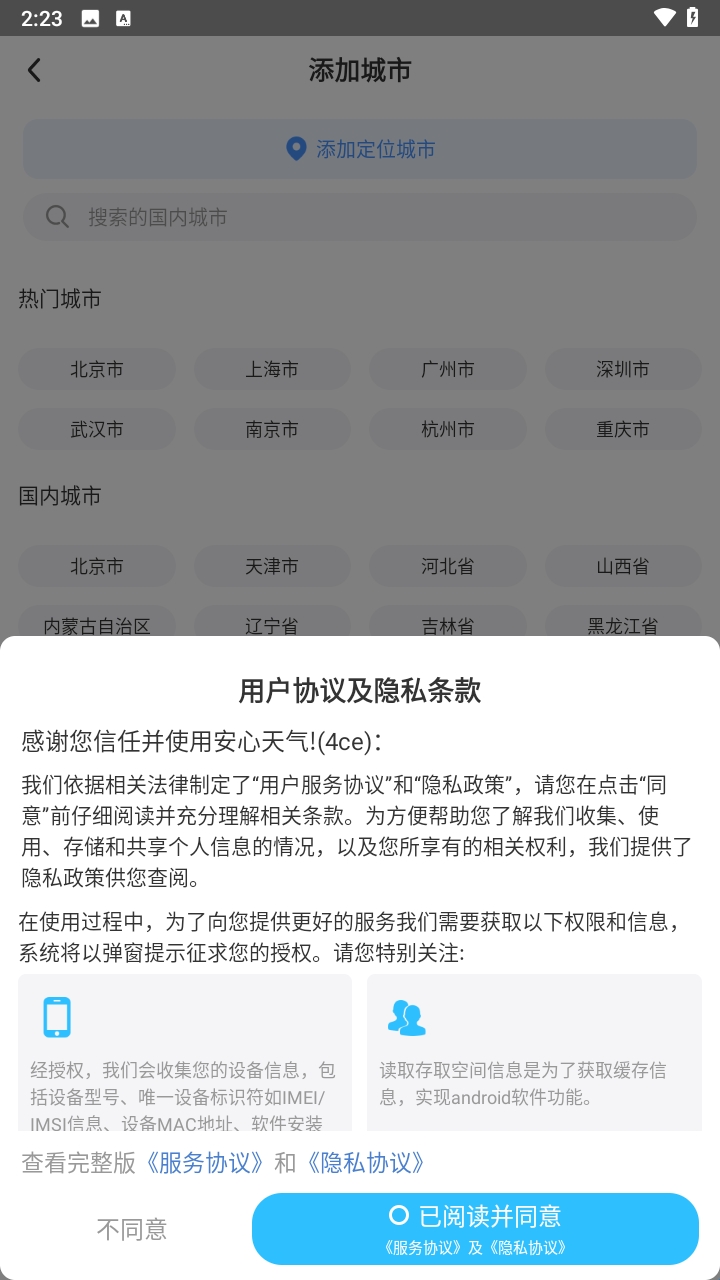Open the full 《服务协议》 link
720x1280 pixels.
pyautogui.click(x=206, y=1162)
